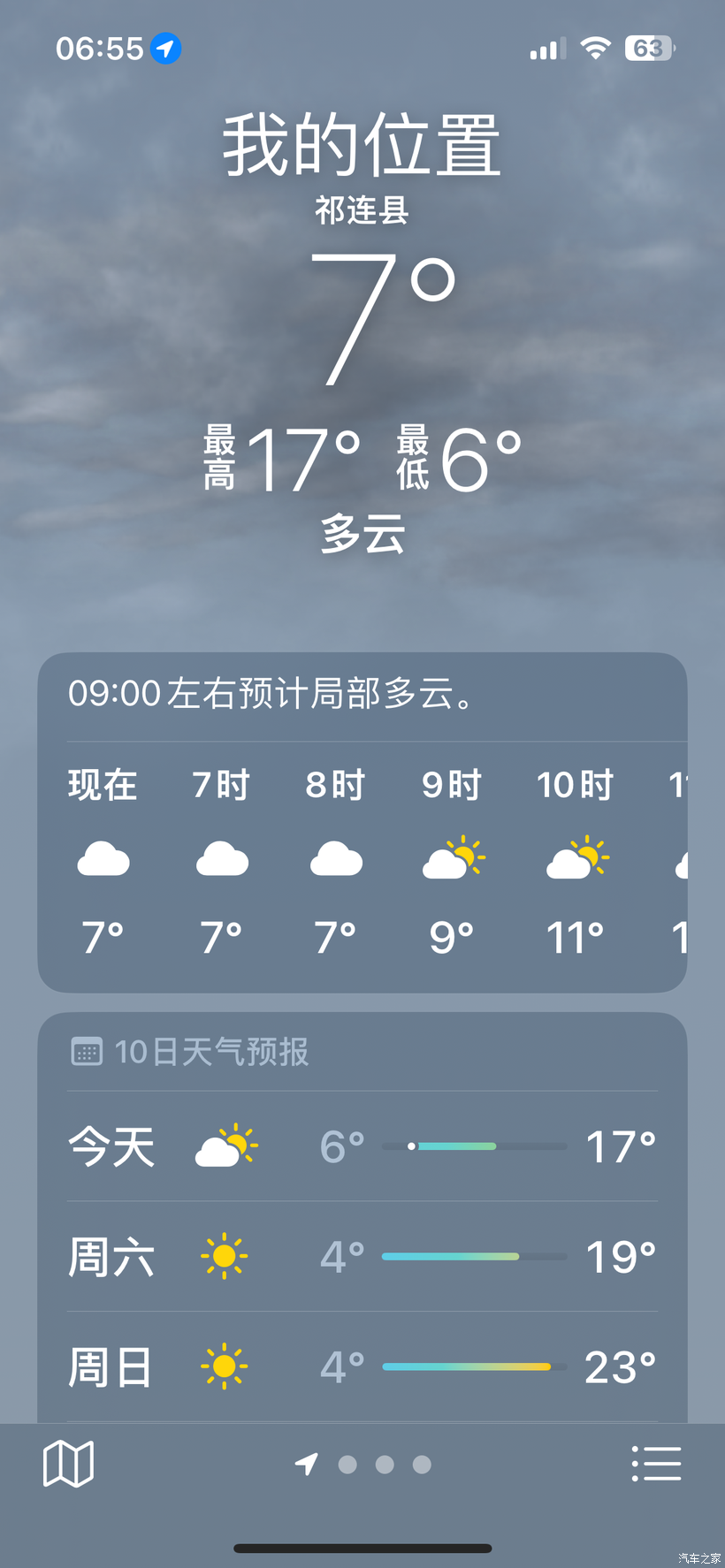The height and width of the screenshot is (1568, 725).
Task: Open Saturday (周六) forecast details
Action: [x=362, y=1256]
